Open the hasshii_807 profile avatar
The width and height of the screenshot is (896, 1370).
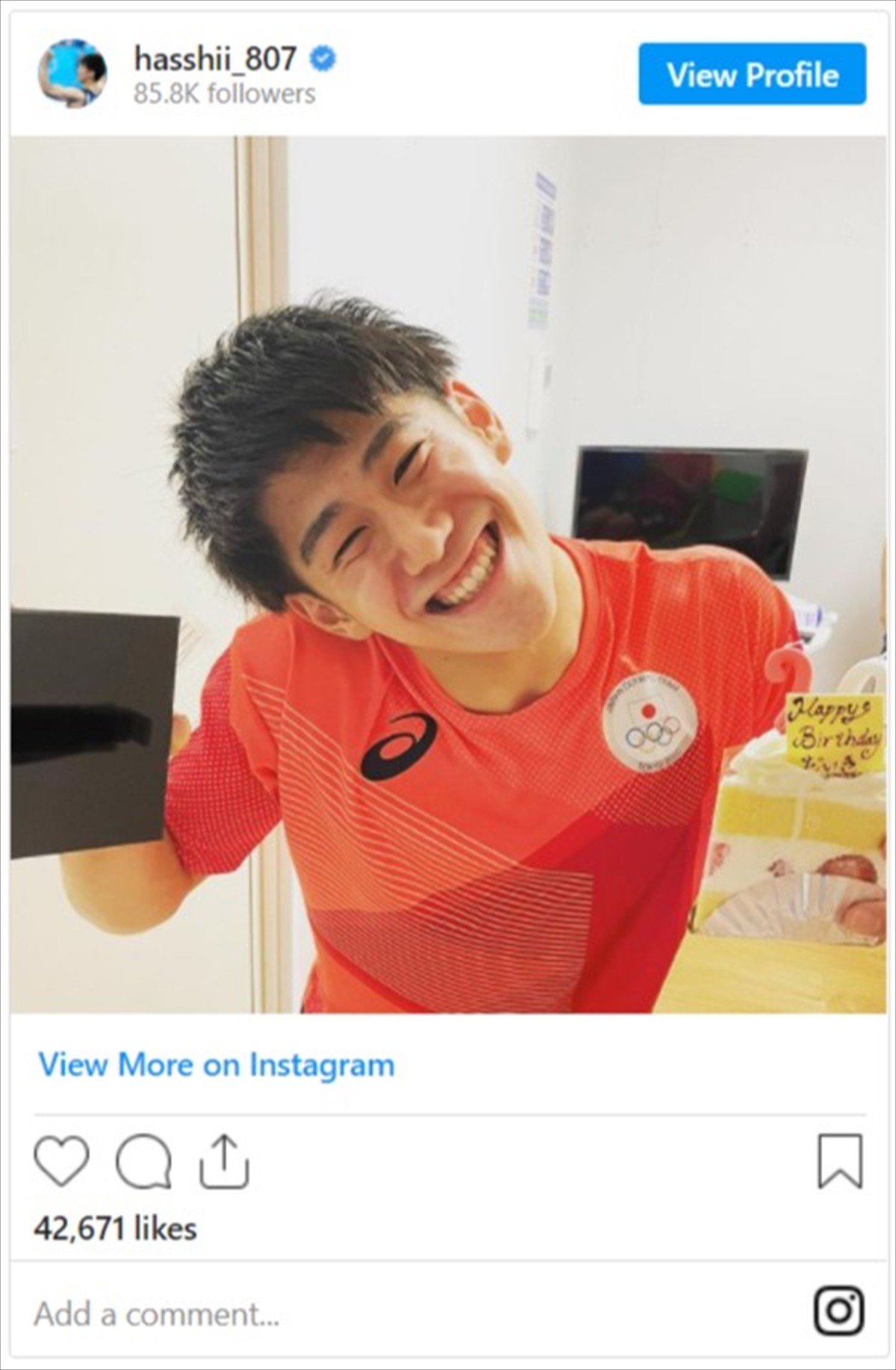click(72, 74)
